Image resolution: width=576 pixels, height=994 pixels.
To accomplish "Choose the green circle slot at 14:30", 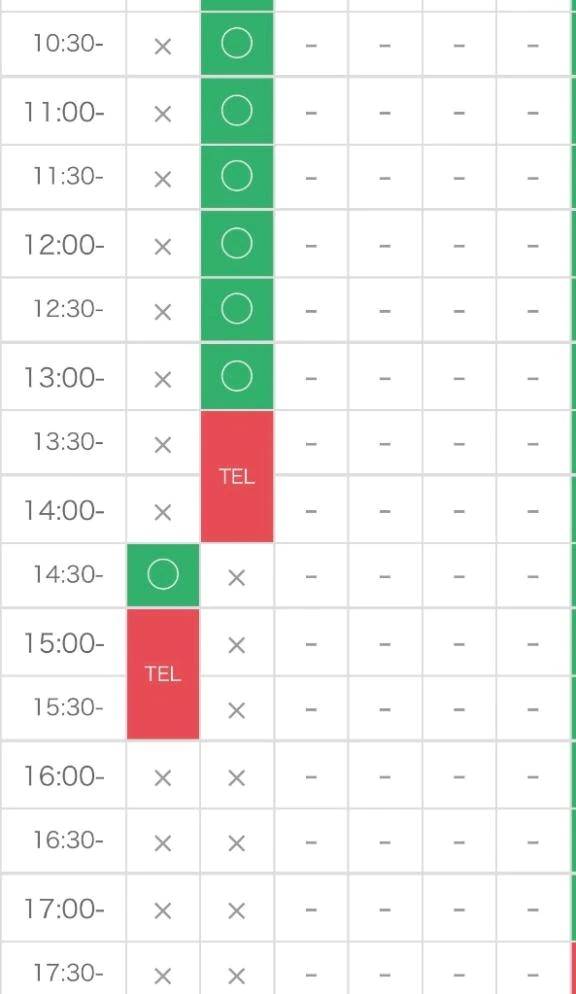I will tap(163, 575).
